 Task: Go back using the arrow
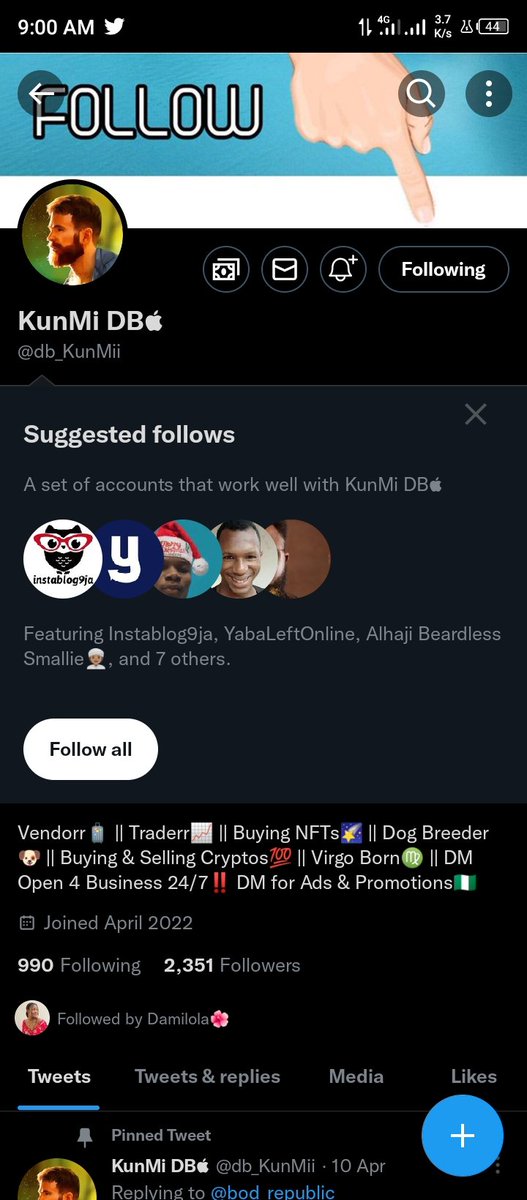click(41, 94)
